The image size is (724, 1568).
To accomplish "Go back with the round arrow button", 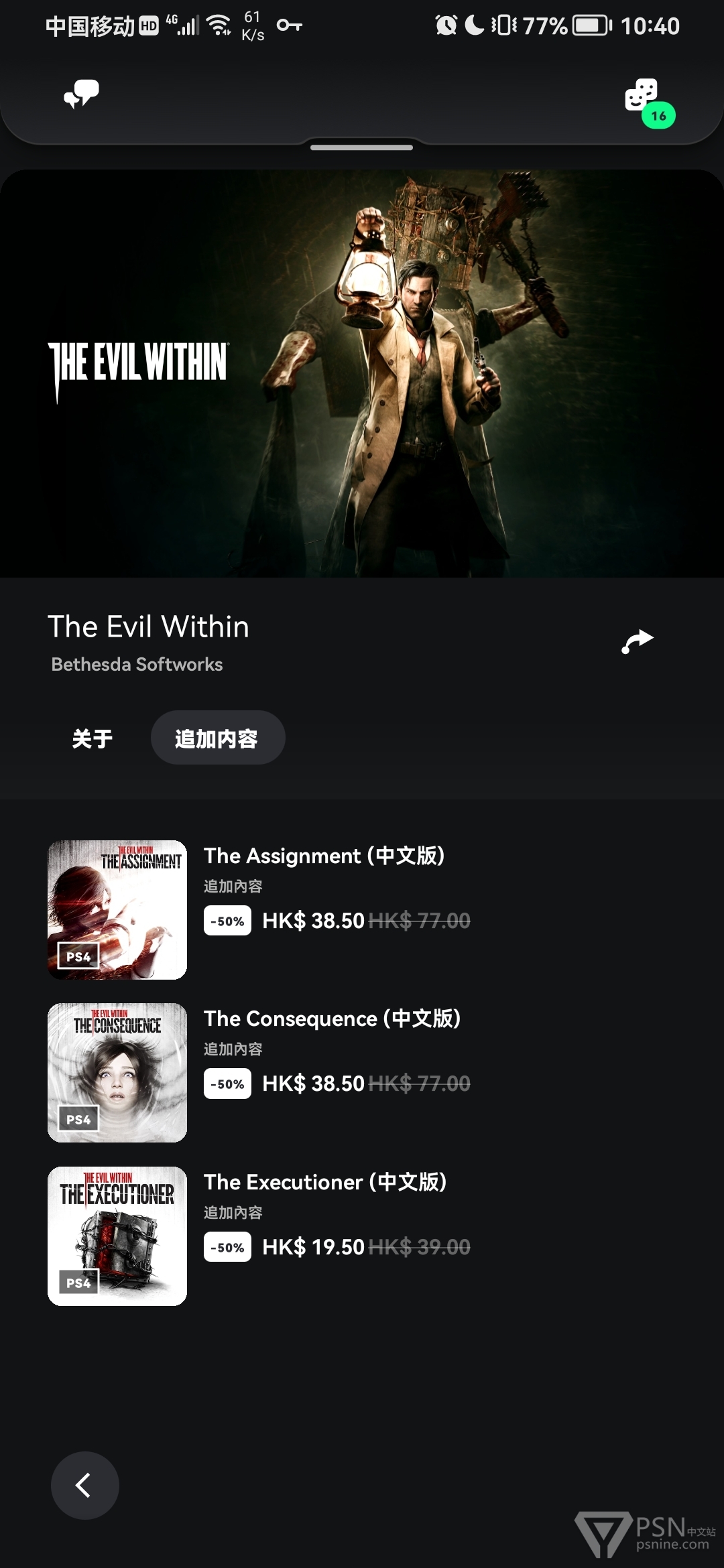I will [x=84, y=1485].
